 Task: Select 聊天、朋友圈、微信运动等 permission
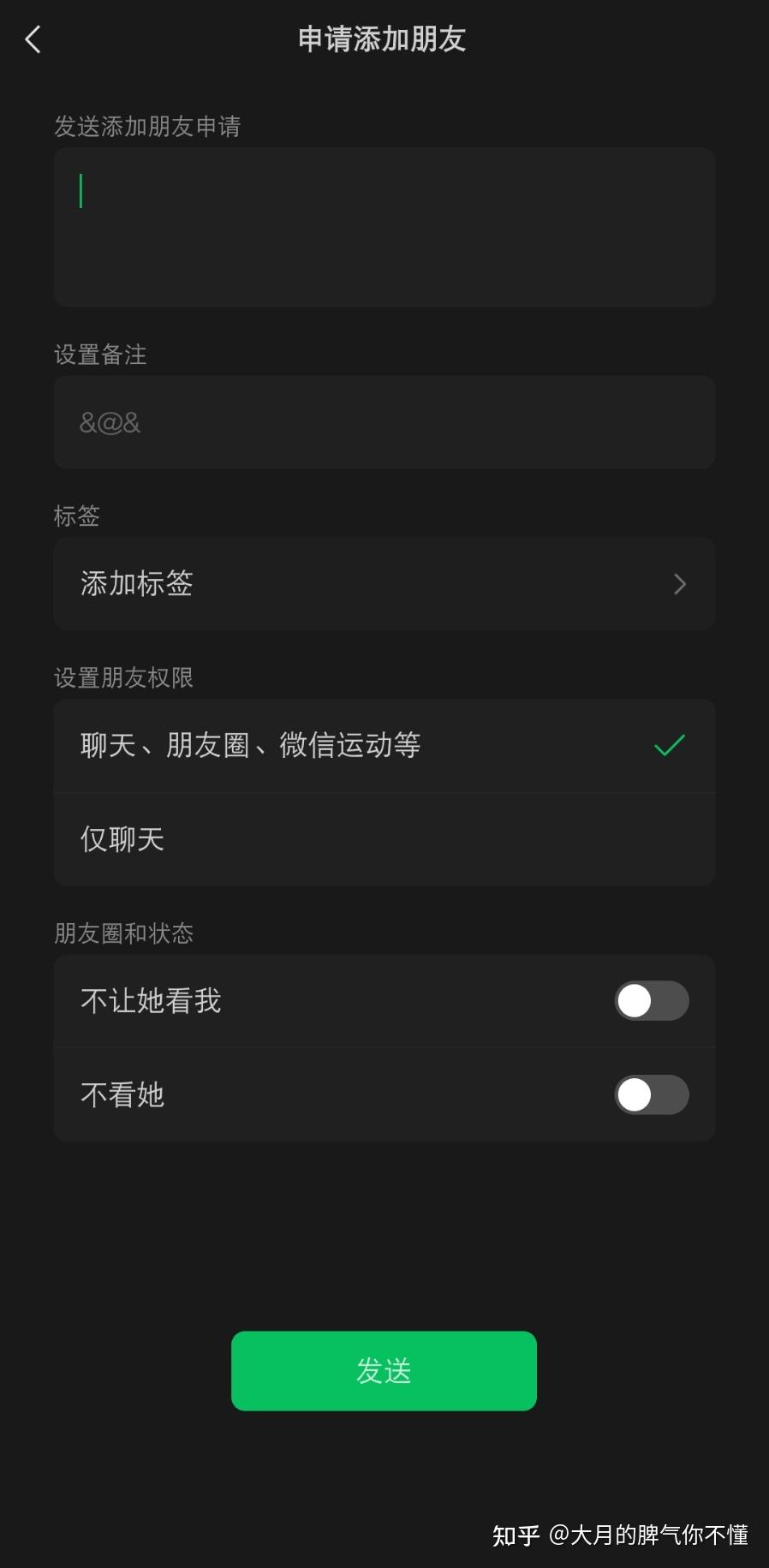click(384, 746)
